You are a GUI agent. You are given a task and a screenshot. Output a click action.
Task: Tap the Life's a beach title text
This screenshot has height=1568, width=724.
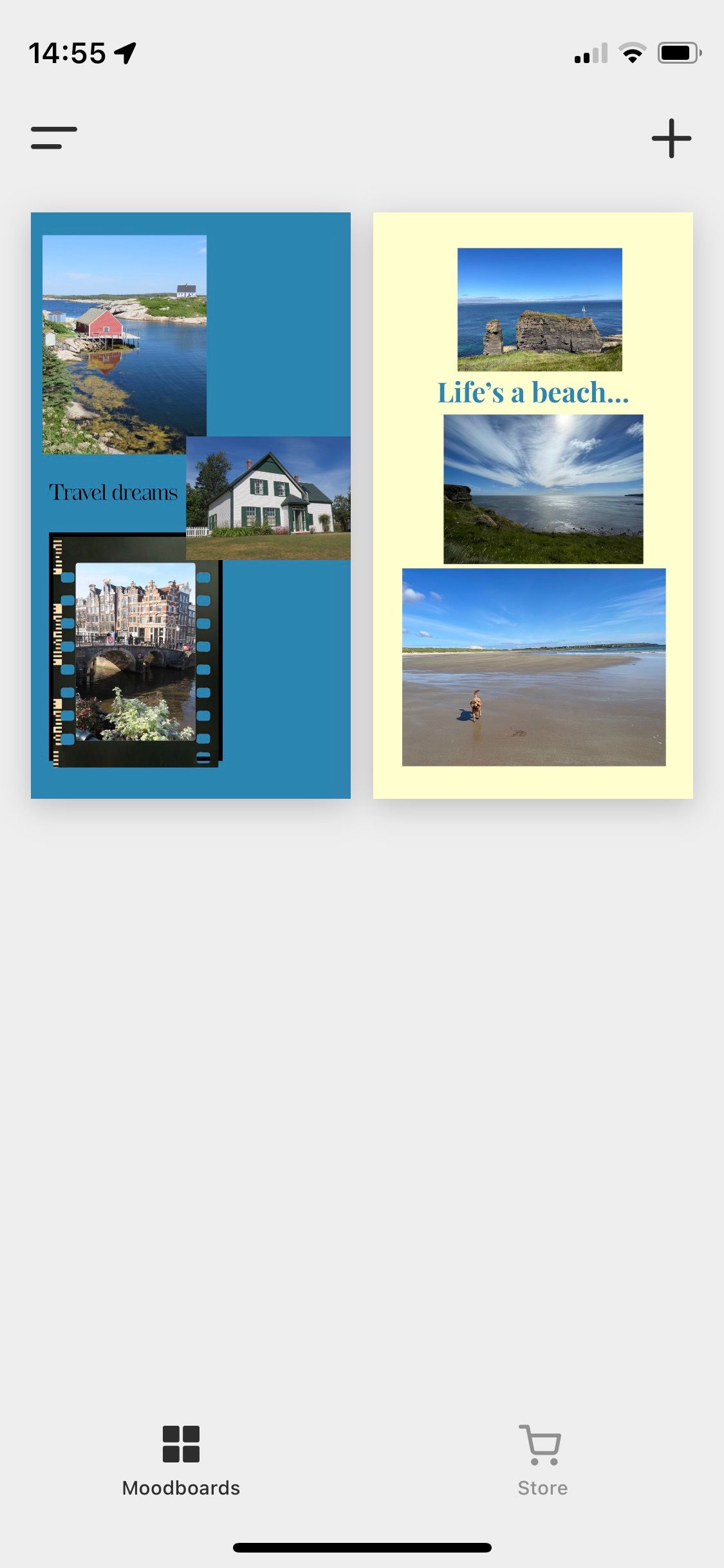click(x=532, y=393)
